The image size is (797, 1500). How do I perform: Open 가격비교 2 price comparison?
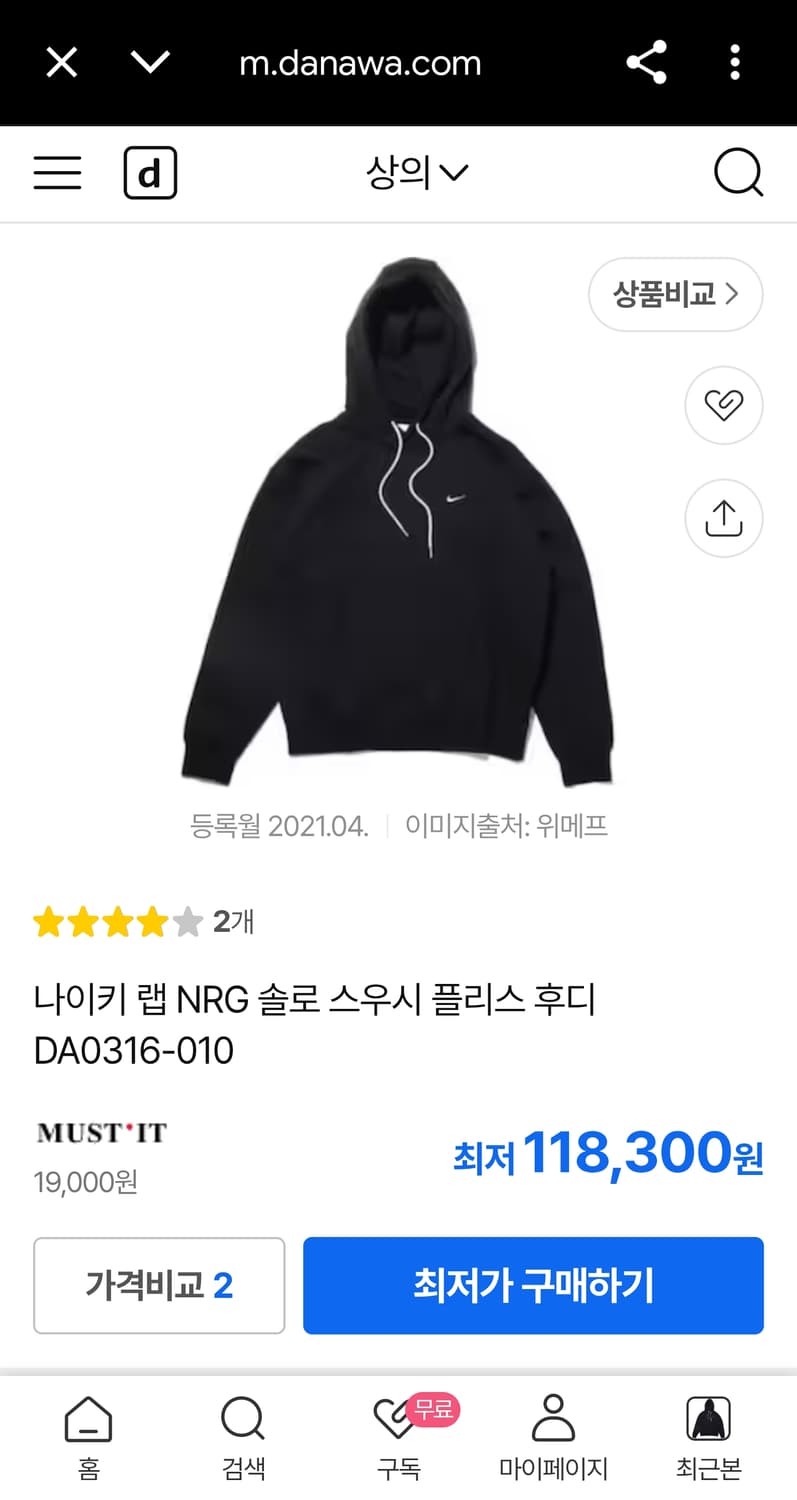point(159,1285)
